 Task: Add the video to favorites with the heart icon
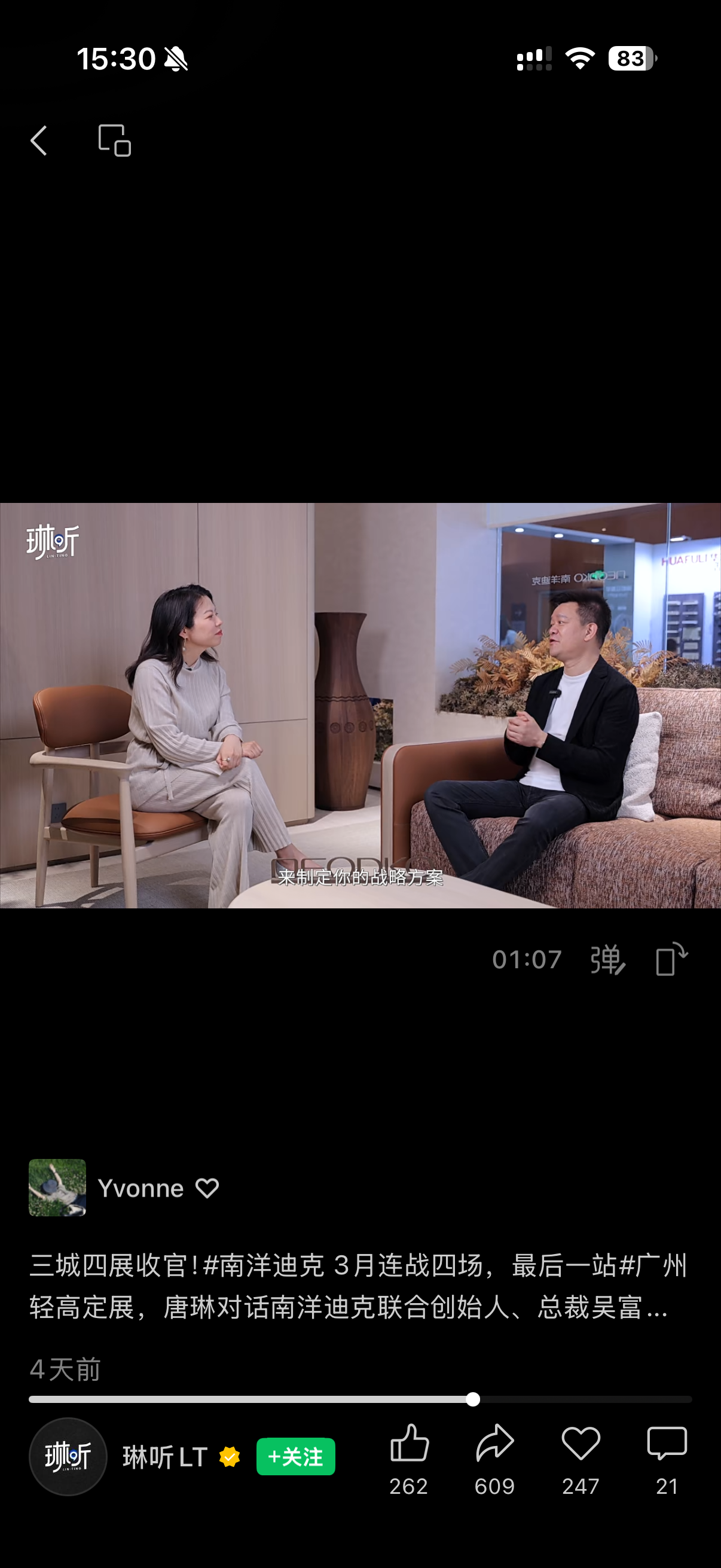pyautogui.click(x=581, y=1444)
